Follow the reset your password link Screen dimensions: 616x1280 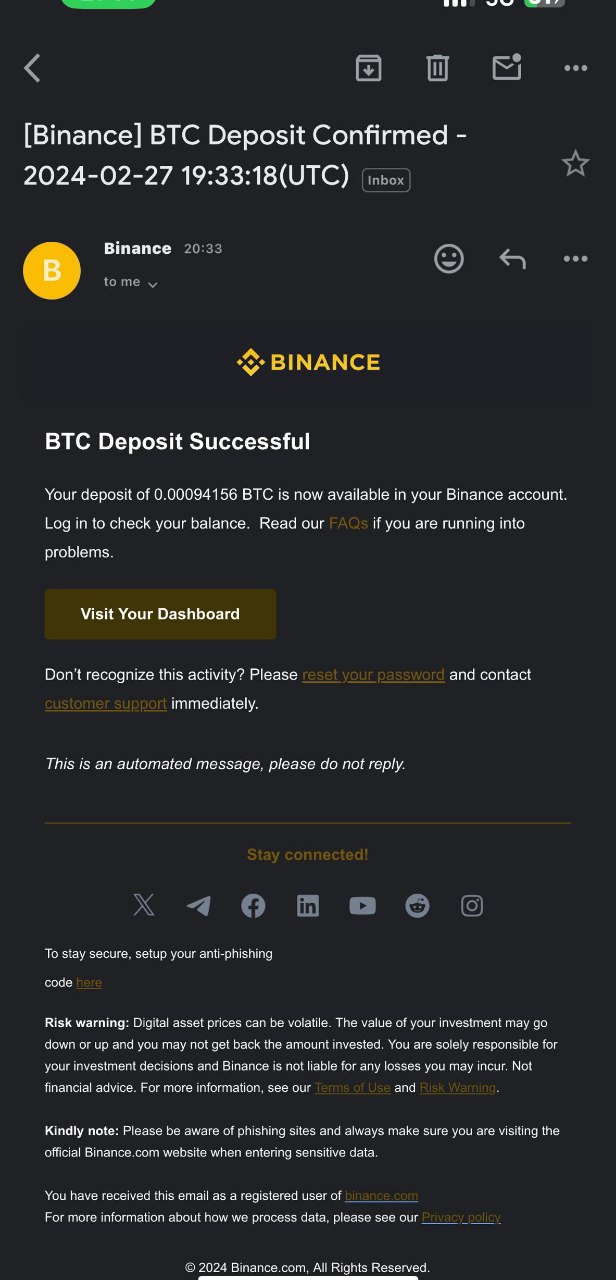(373, 675)
